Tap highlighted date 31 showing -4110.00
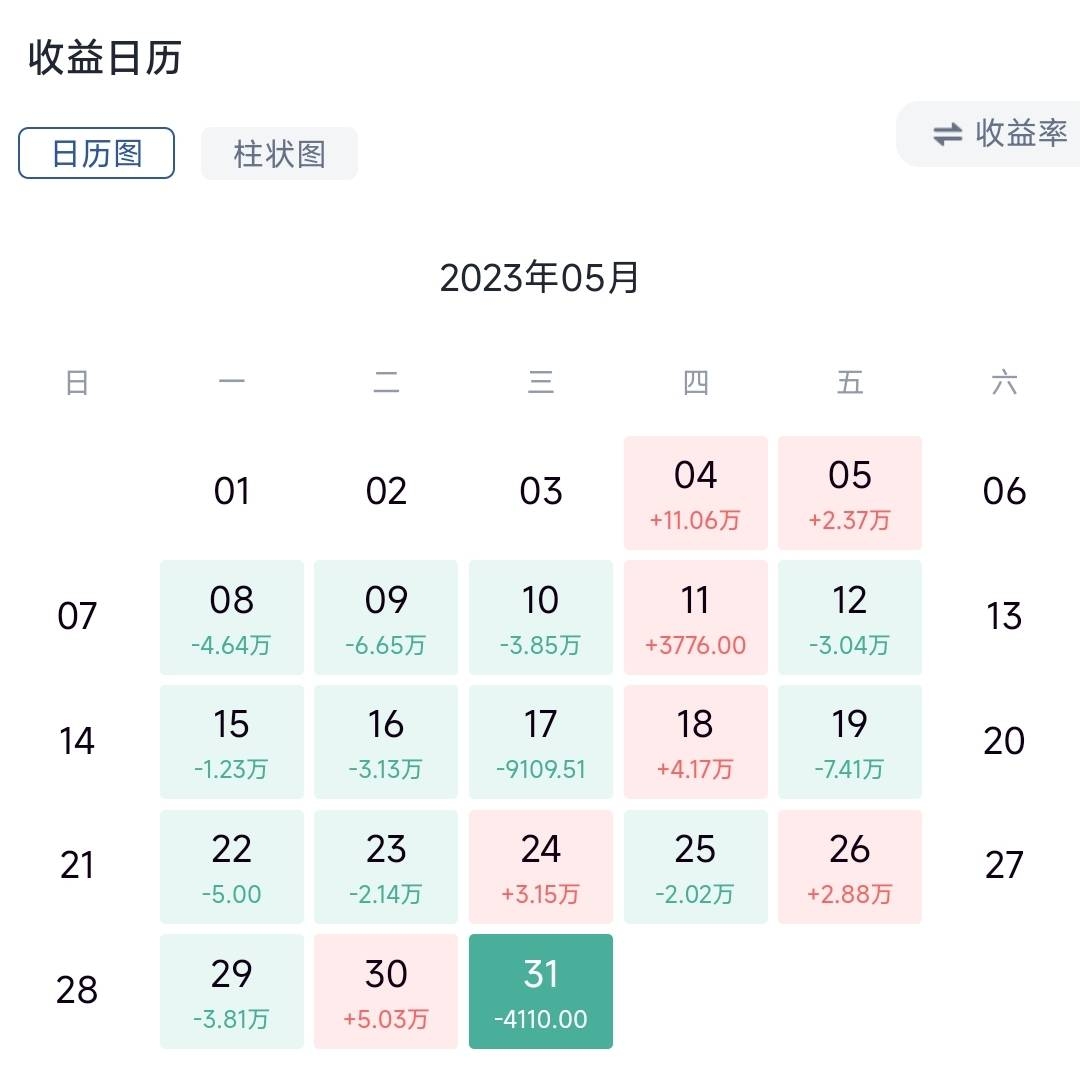 coord(541,992)
